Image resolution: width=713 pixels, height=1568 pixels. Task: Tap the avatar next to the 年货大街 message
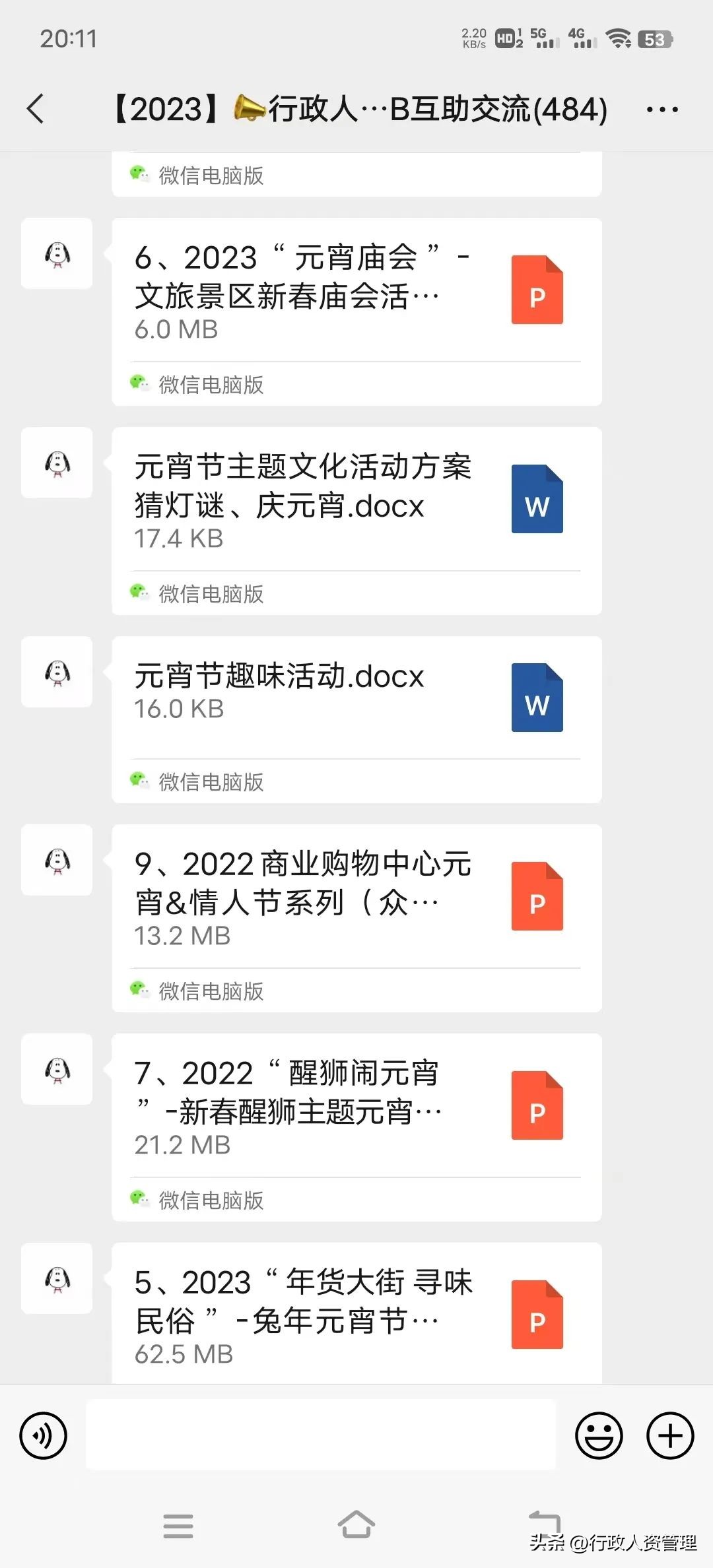57,1279
